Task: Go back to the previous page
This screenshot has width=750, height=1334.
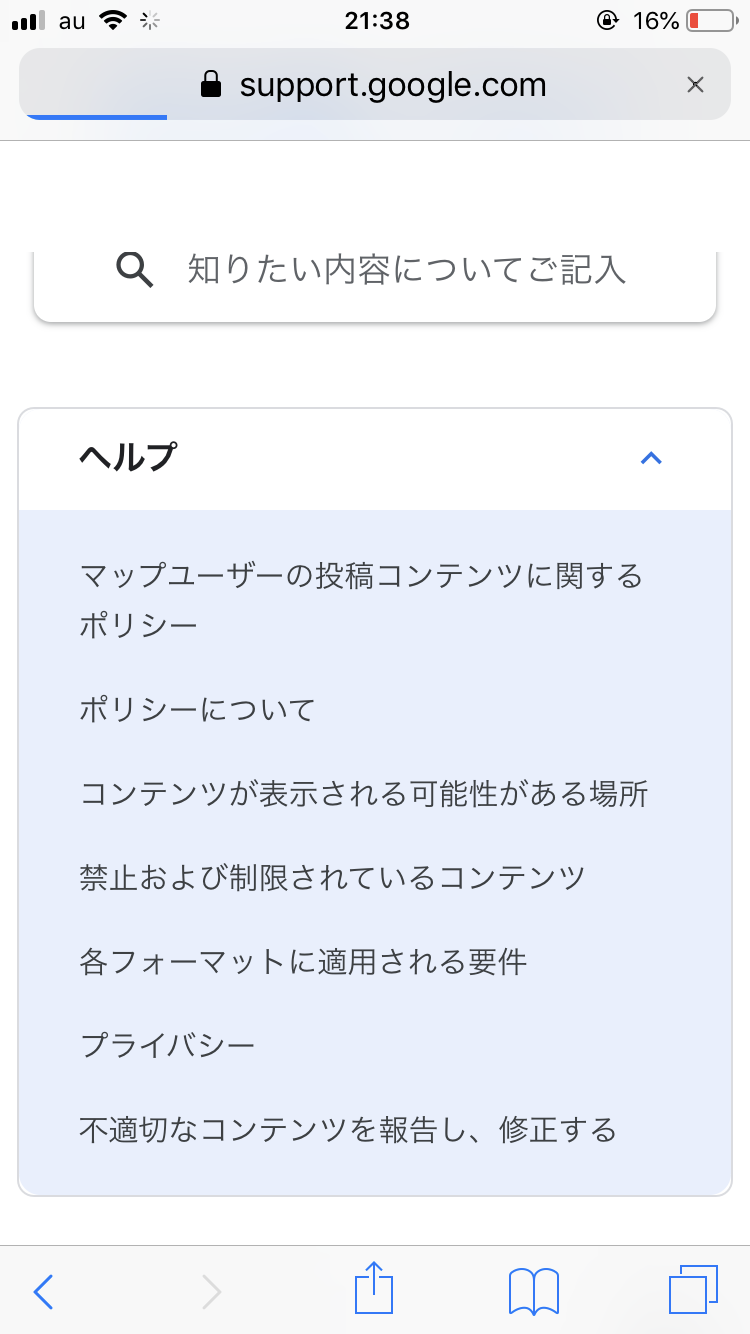Action: pyautogui.click(x=43, y=1291)
